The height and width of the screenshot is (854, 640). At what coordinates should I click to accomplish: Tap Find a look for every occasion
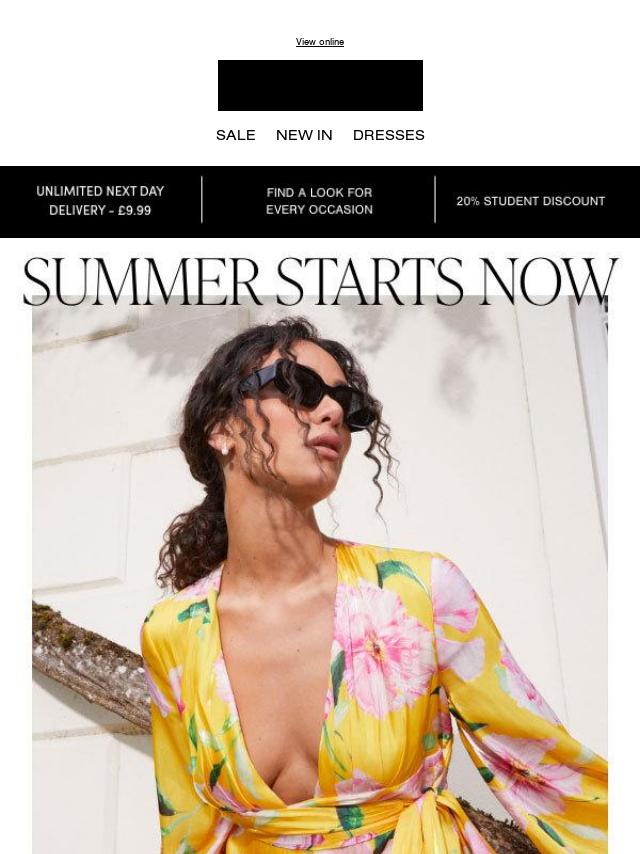319,201
